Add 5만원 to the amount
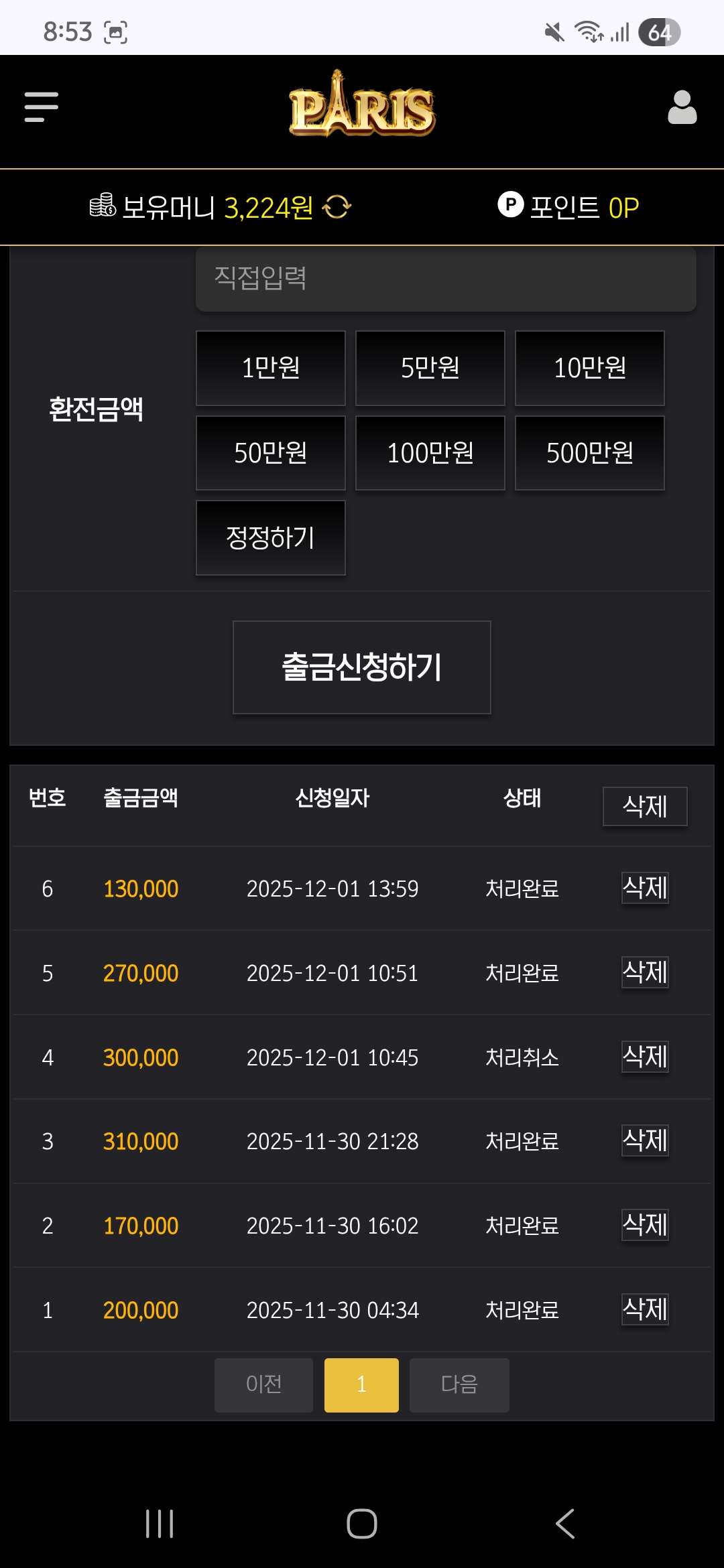This screenshot has height=1568, width=724. [430, 368]
